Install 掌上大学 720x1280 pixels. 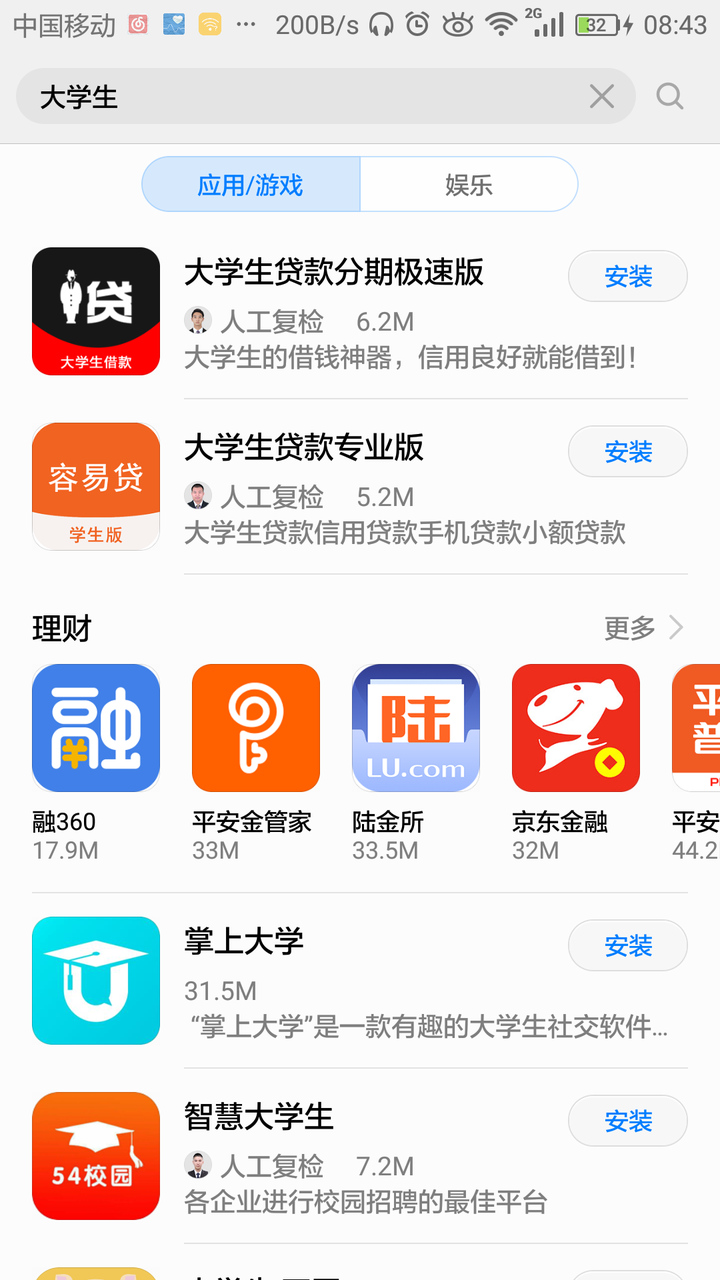click(628, 945)
